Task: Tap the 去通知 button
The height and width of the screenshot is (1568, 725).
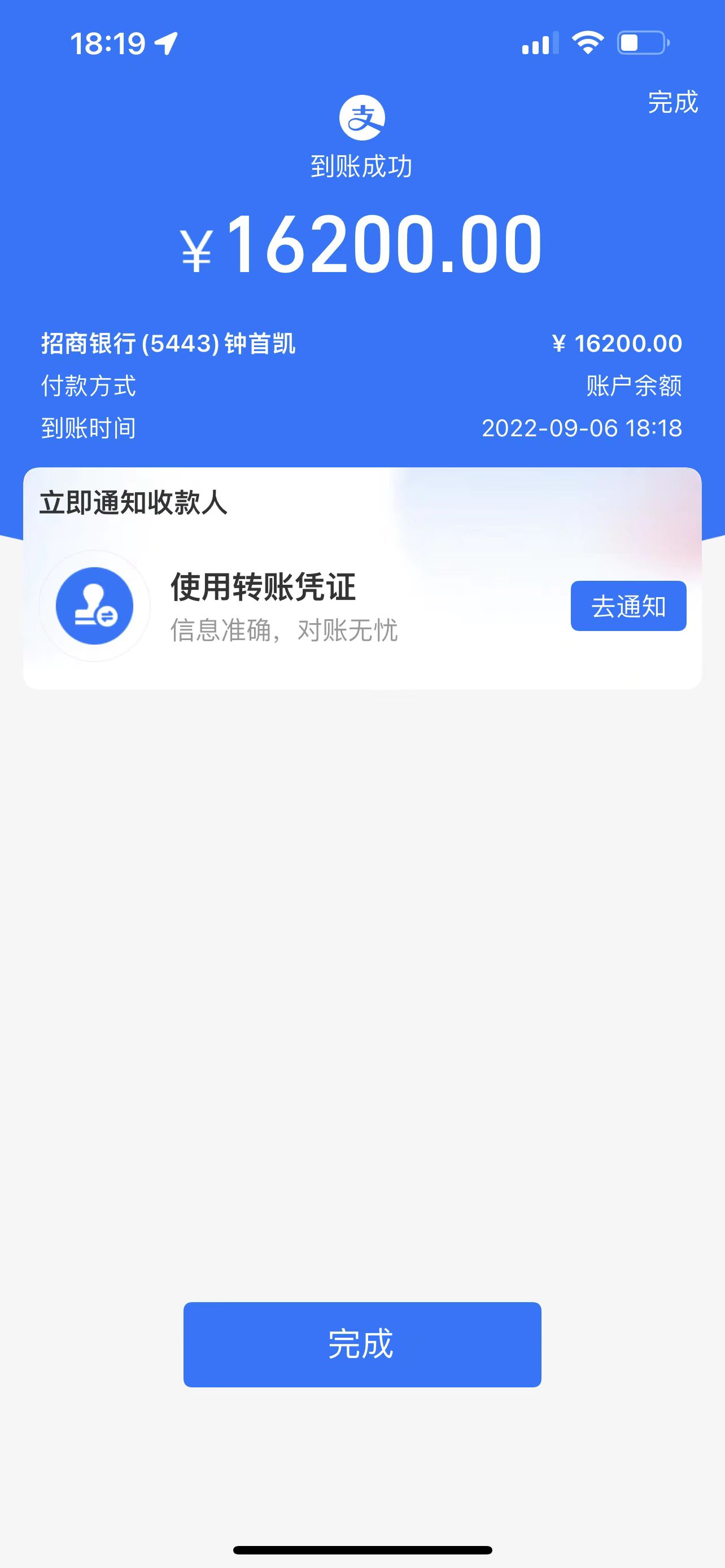Action: click(628, 606)
